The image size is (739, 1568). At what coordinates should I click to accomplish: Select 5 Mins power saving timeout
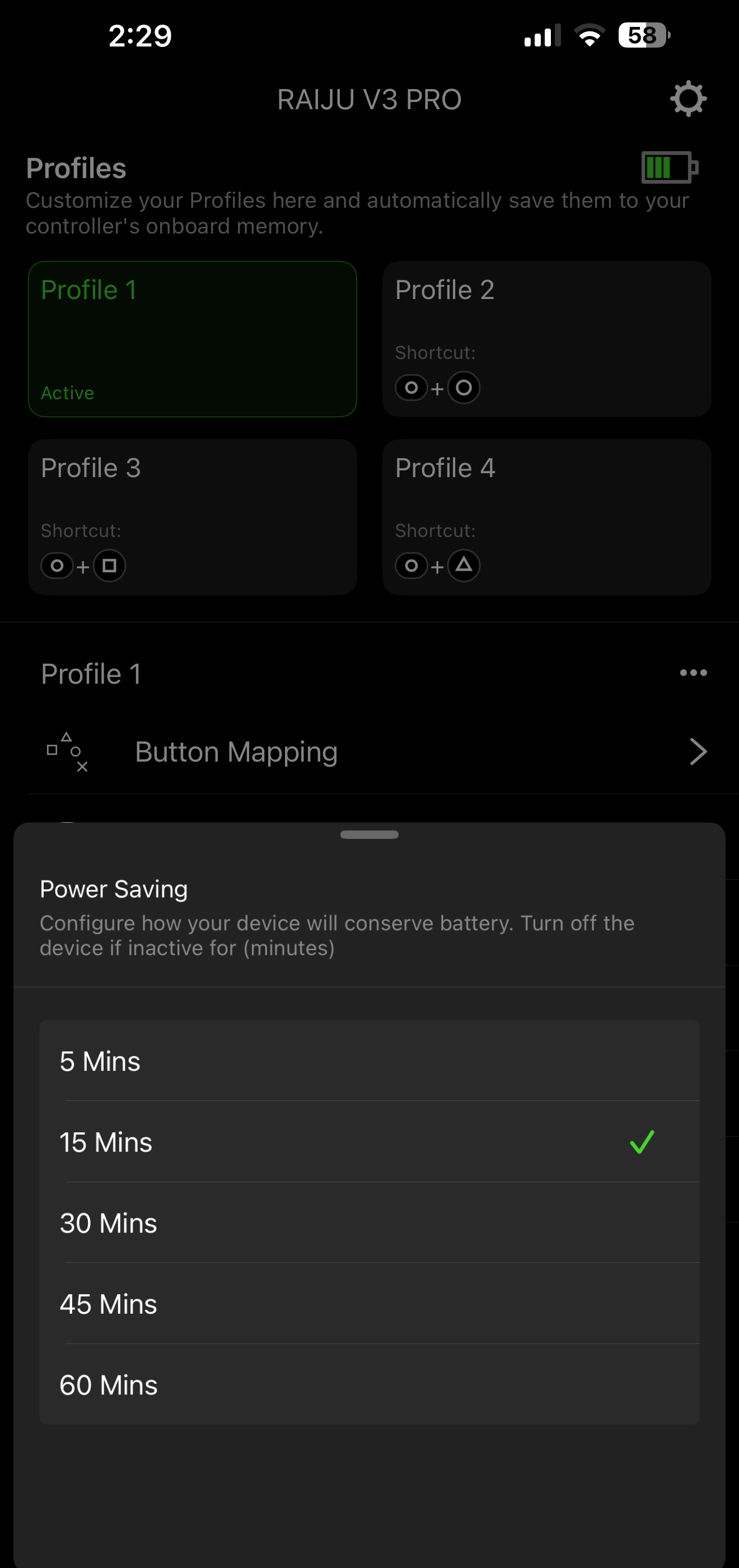pos(369,1061)
